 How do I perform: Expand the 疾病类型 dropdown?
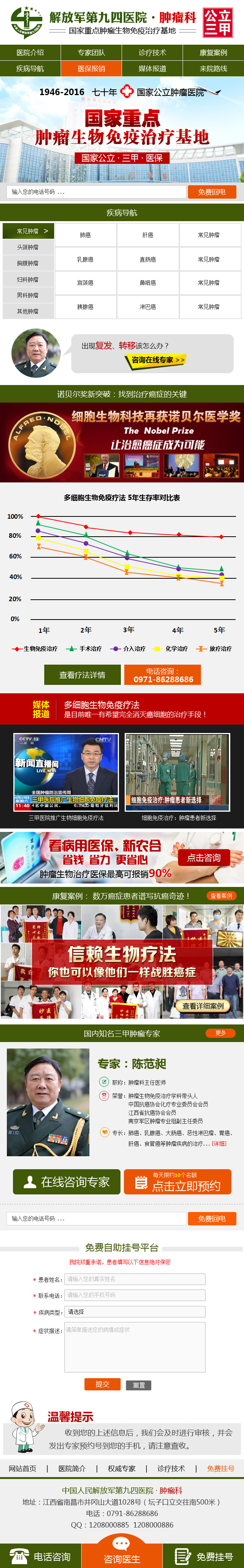pos(135,1312)
